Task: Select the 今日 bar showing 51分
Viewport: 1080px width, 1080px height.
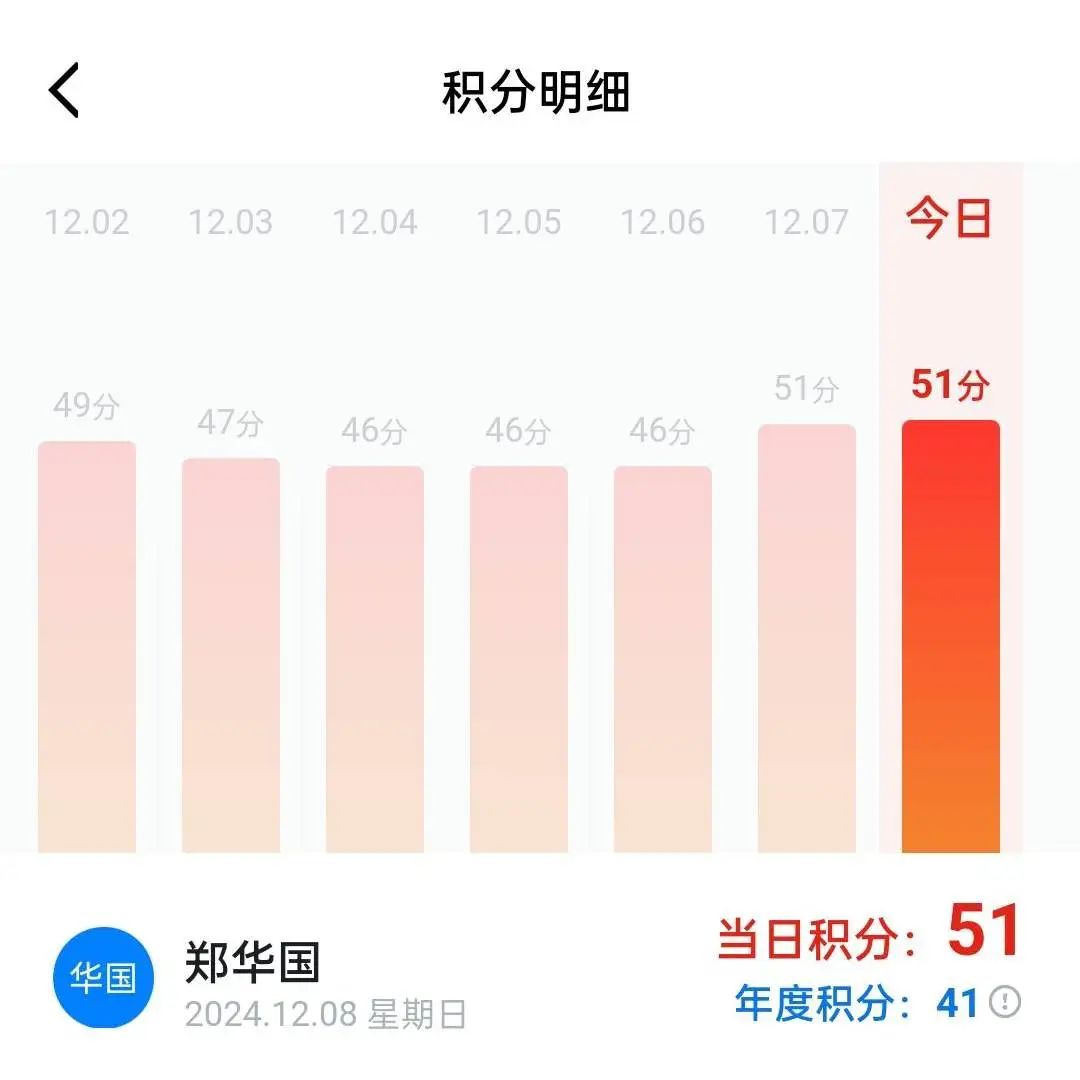Action: click(x=951, y=636)
